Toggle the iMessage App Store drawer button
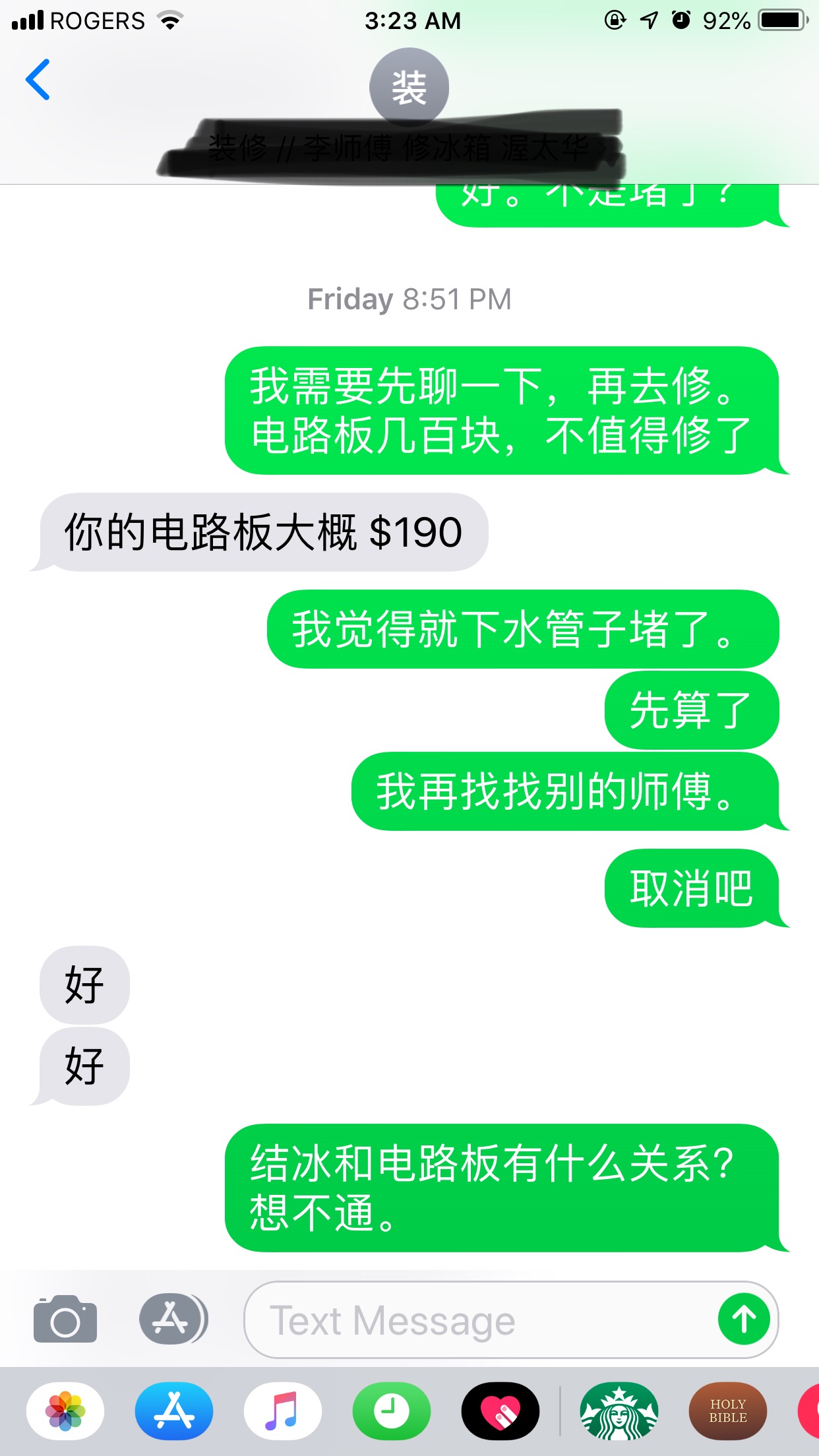 click(173, 1319)
